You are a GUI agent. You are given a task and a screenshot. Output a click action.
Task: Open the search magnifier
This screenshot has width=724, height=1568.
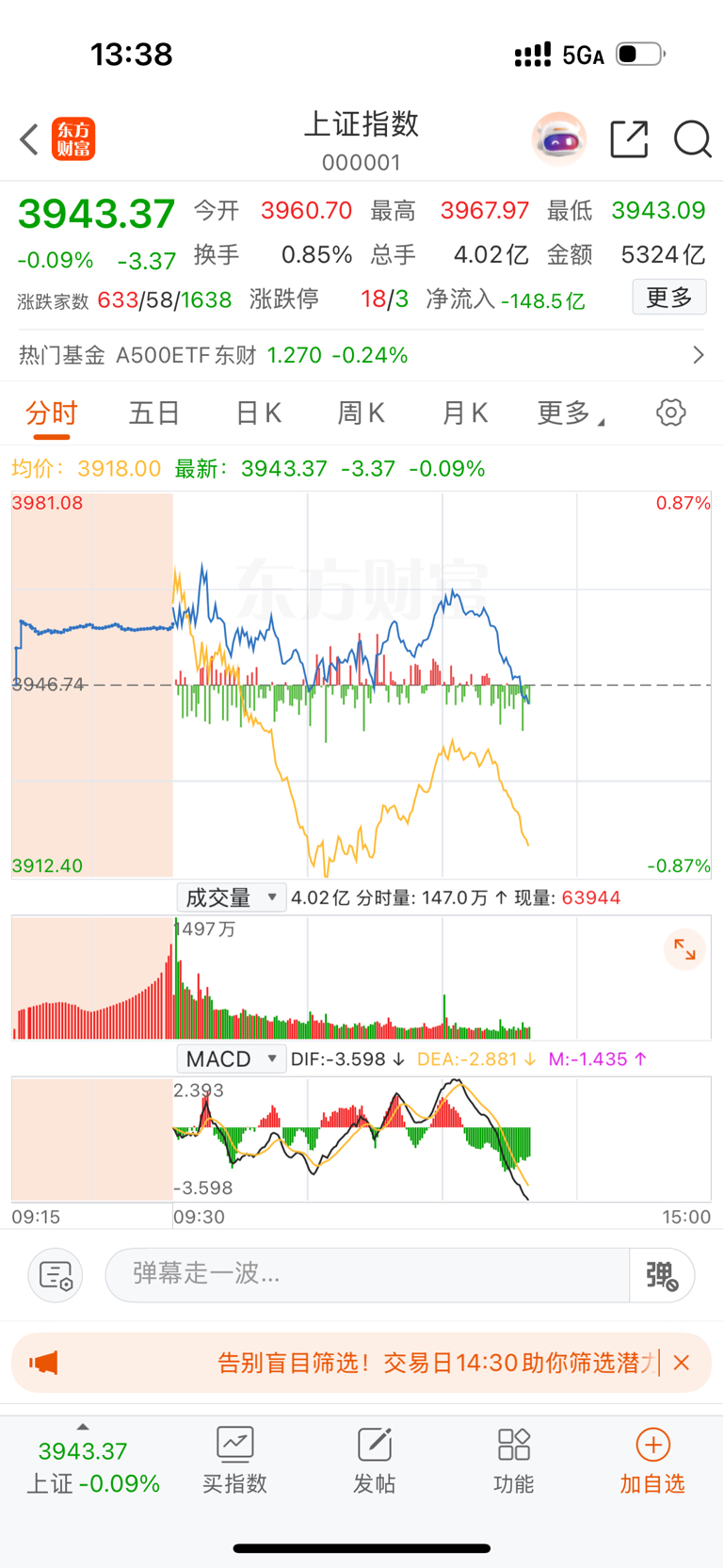pos(692,139)
